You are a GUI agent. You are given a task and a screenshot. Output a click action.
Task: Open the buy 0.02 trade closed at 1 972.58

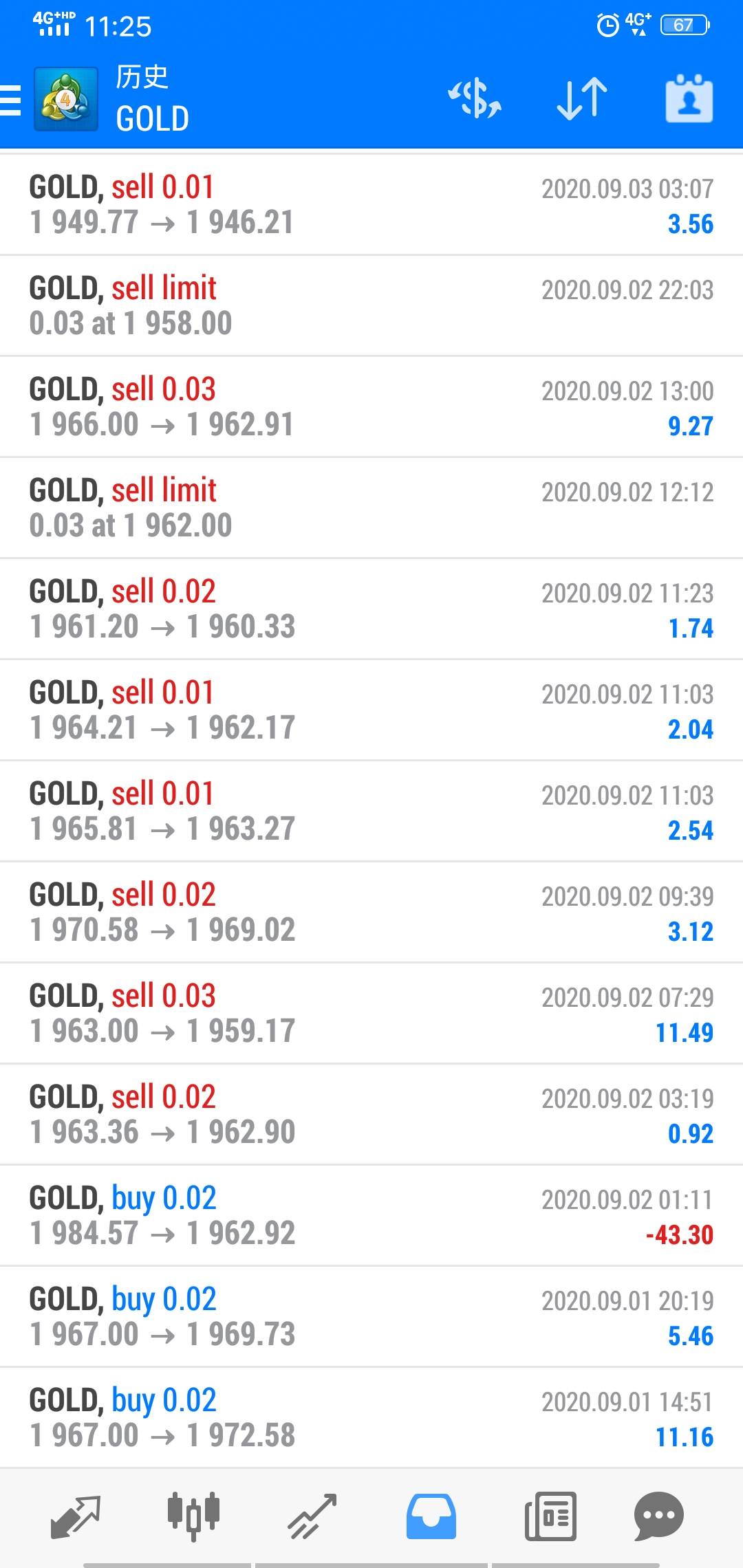coord(371,1418)
